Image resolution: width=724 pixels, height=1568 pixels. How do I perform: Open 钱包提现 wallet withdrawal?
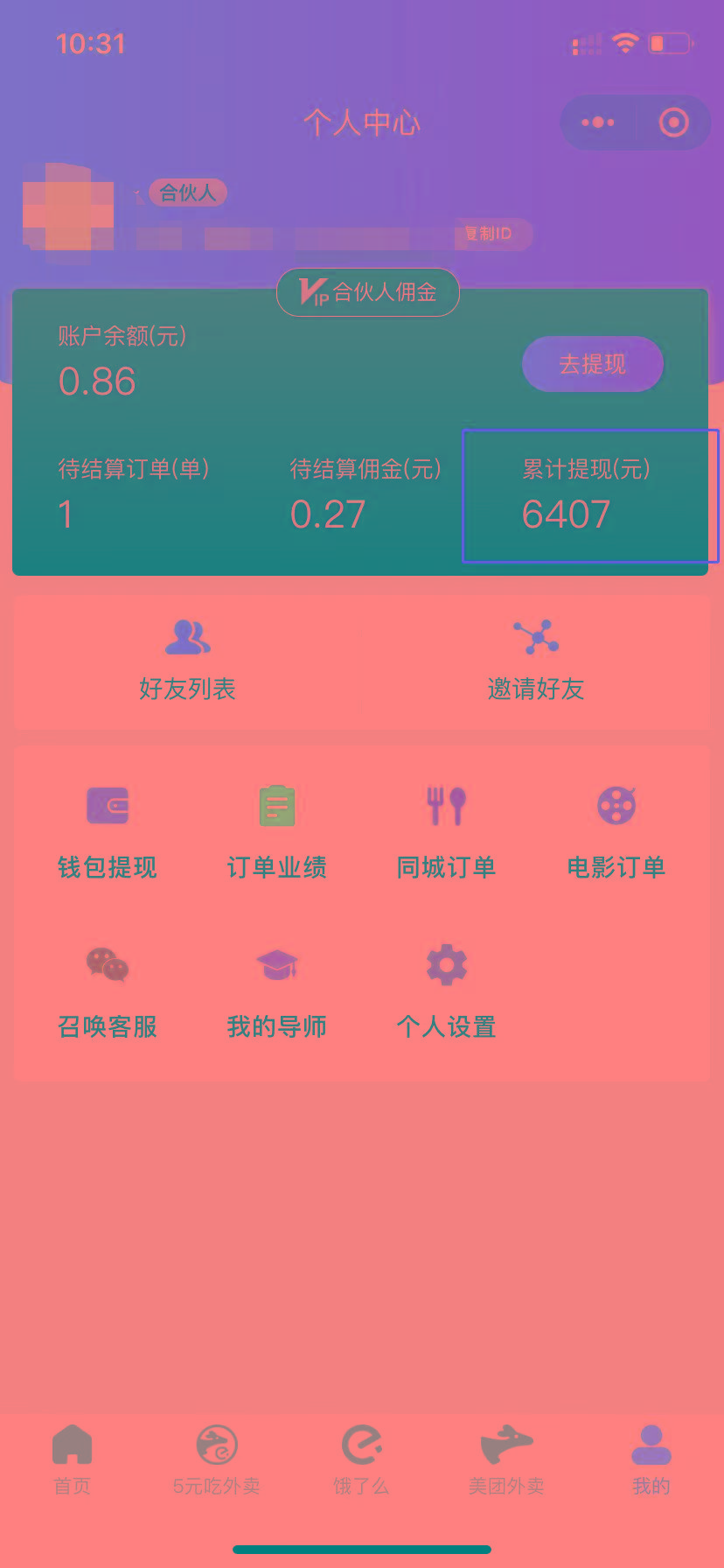[108, 829]
